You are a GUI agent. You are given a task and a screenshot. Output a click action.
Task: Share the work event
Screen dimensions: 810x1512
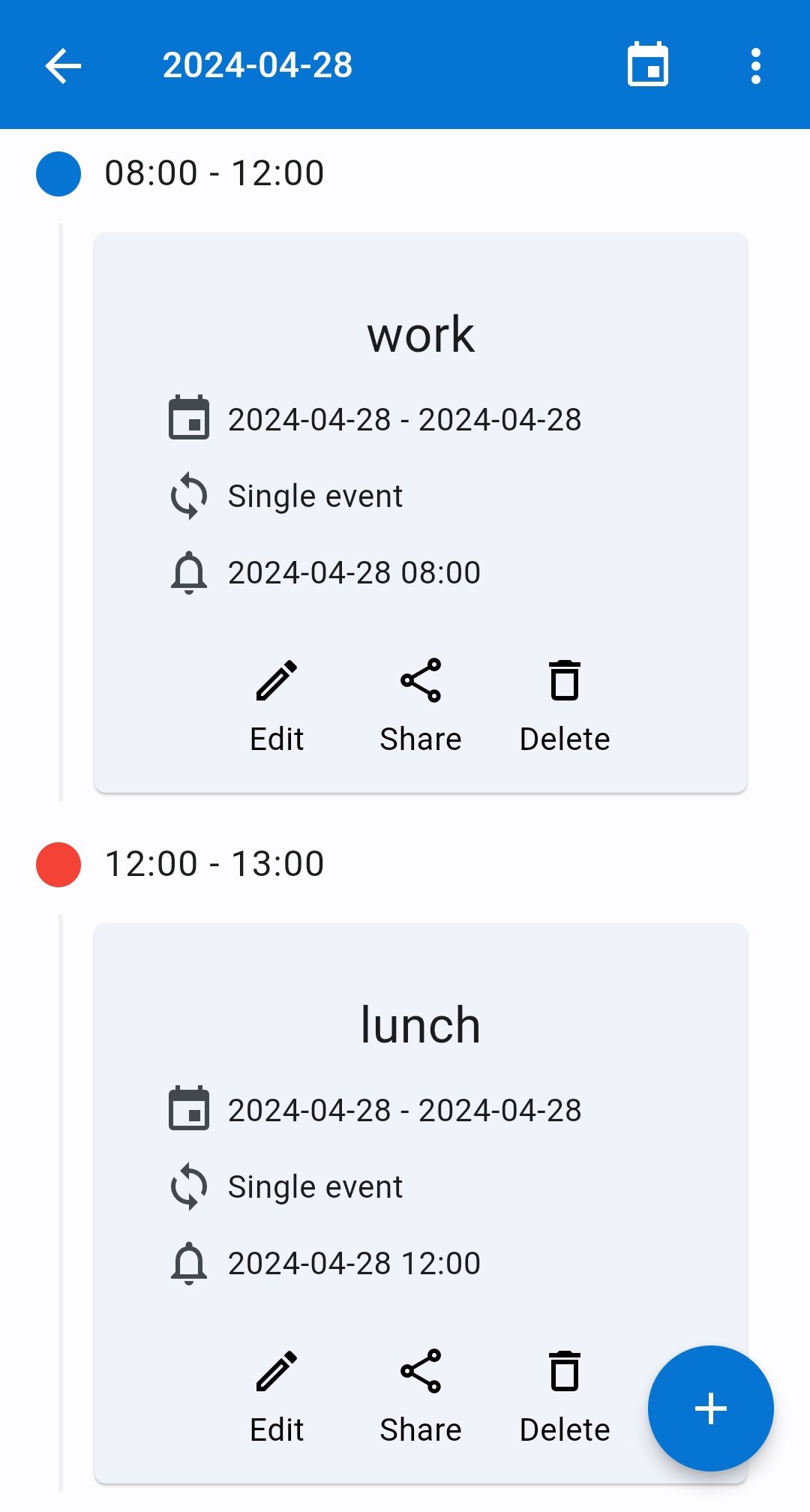click(x=421, y=706)
